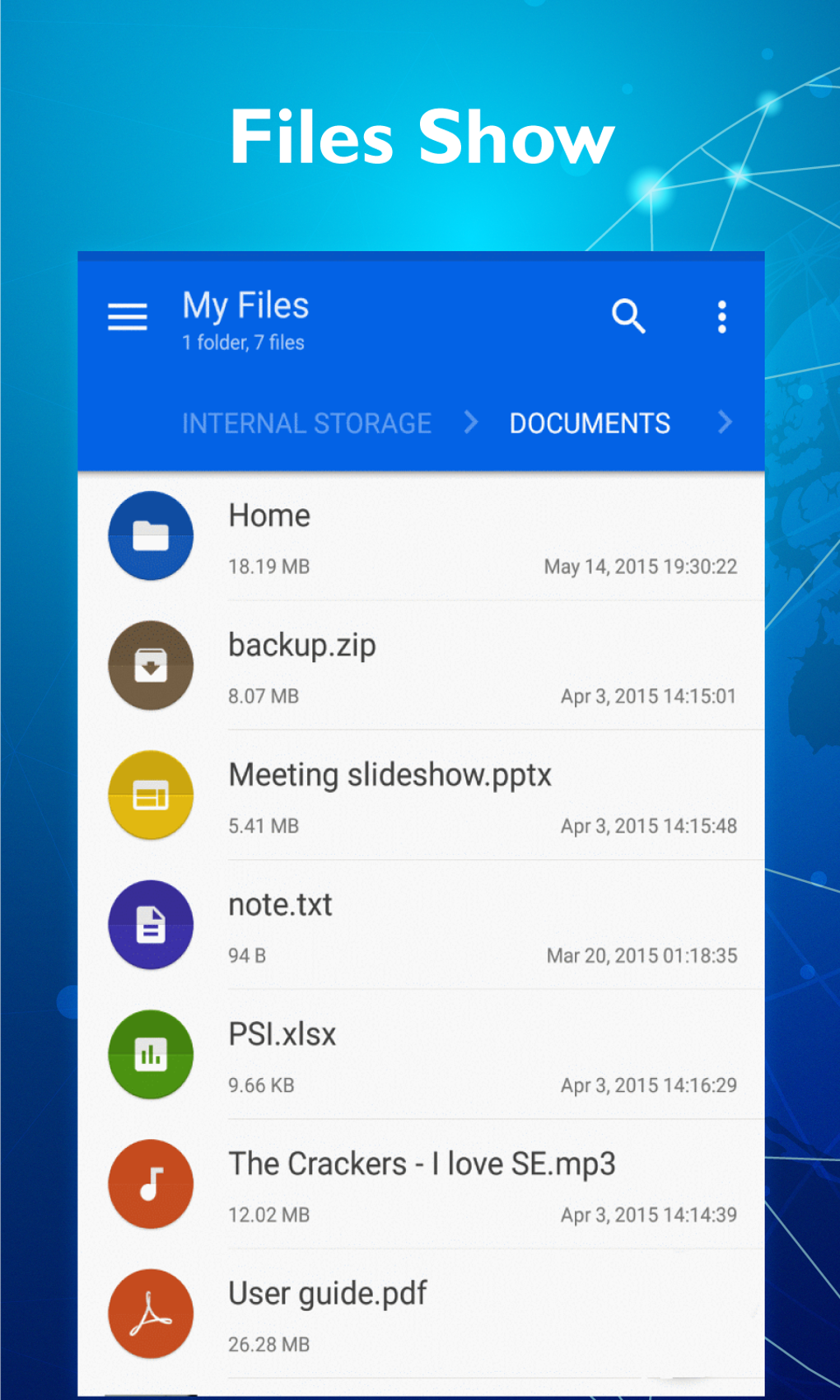Navigate to INTERNAL STORAGE in the breadcrumb

306,423
